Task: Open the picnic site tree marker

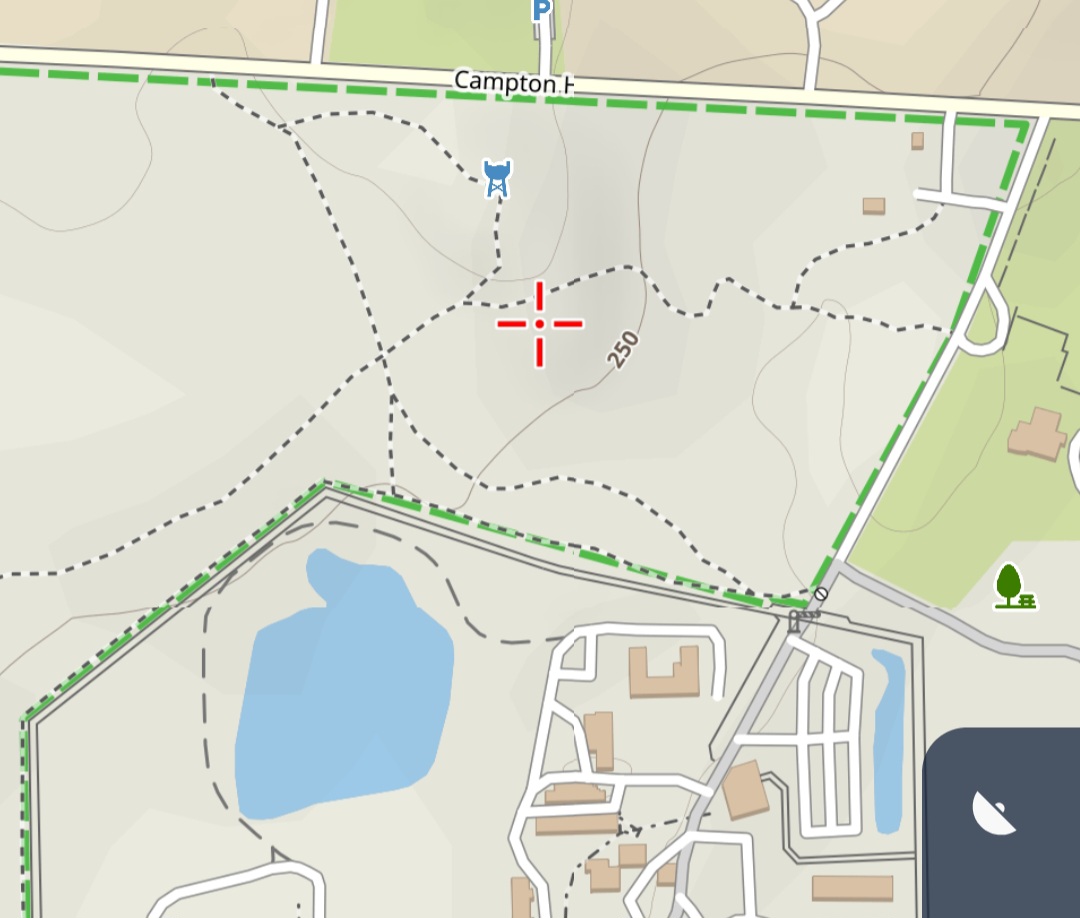Action: coord(1013,587)
